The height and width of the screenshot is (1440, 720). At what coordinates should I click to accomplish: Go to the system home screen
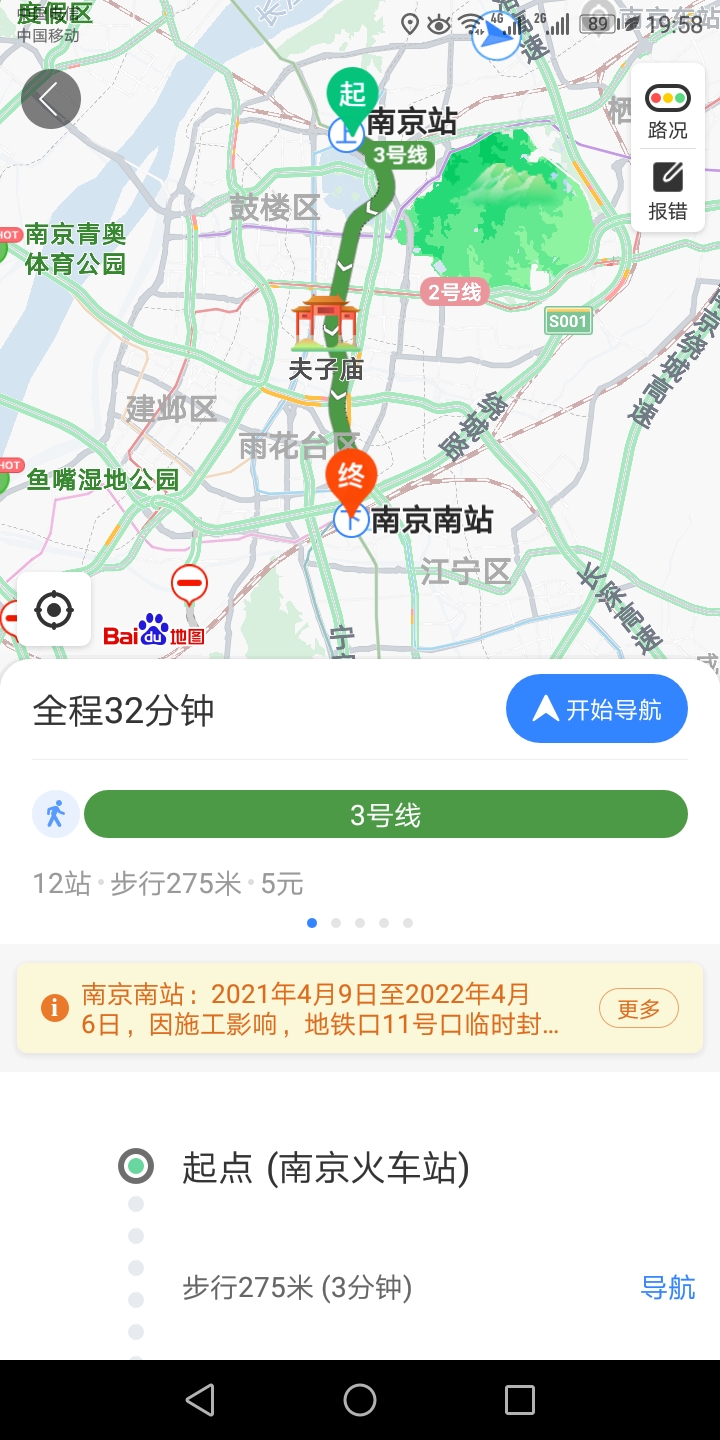click(360, 1400)
